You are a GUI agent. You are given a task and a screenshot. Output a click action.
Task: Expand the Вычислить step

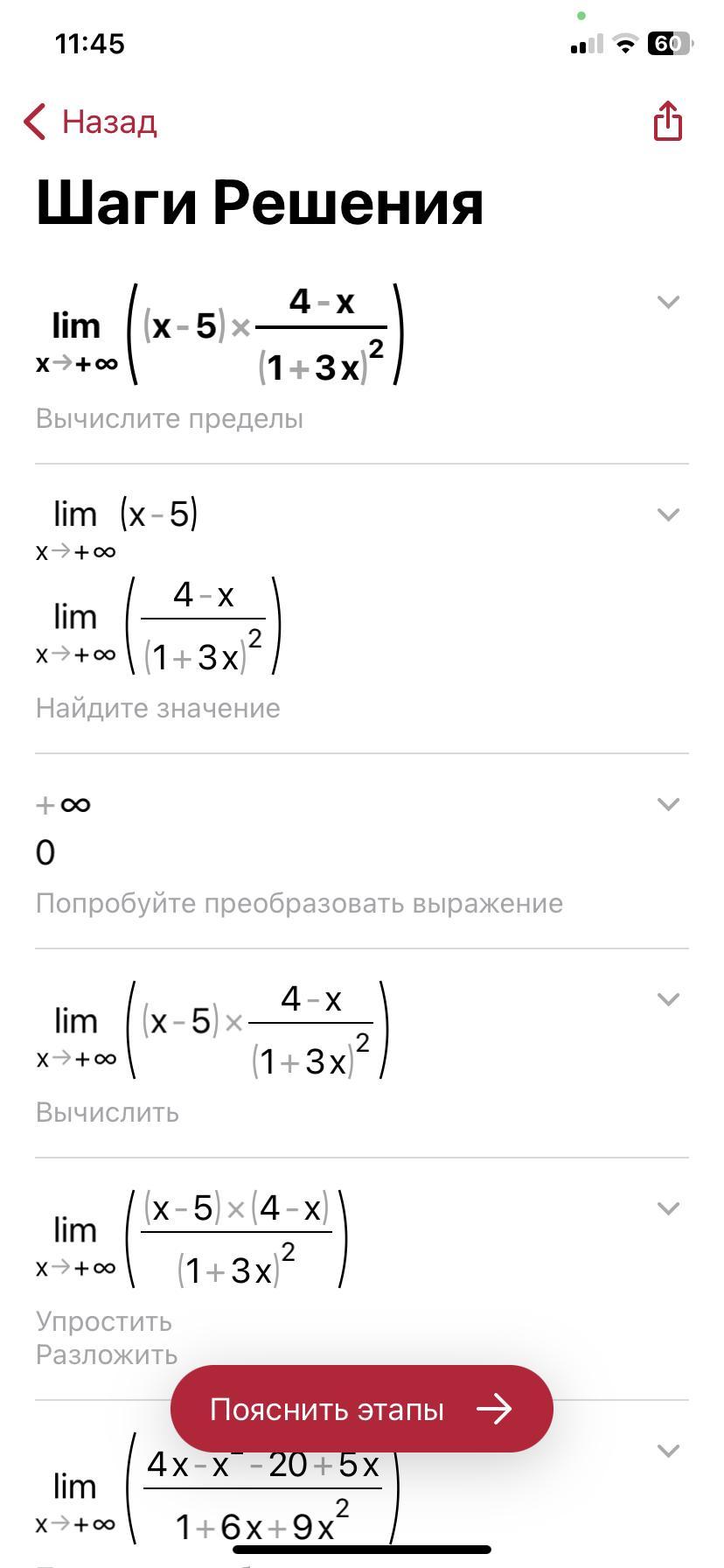click(668, 999)
